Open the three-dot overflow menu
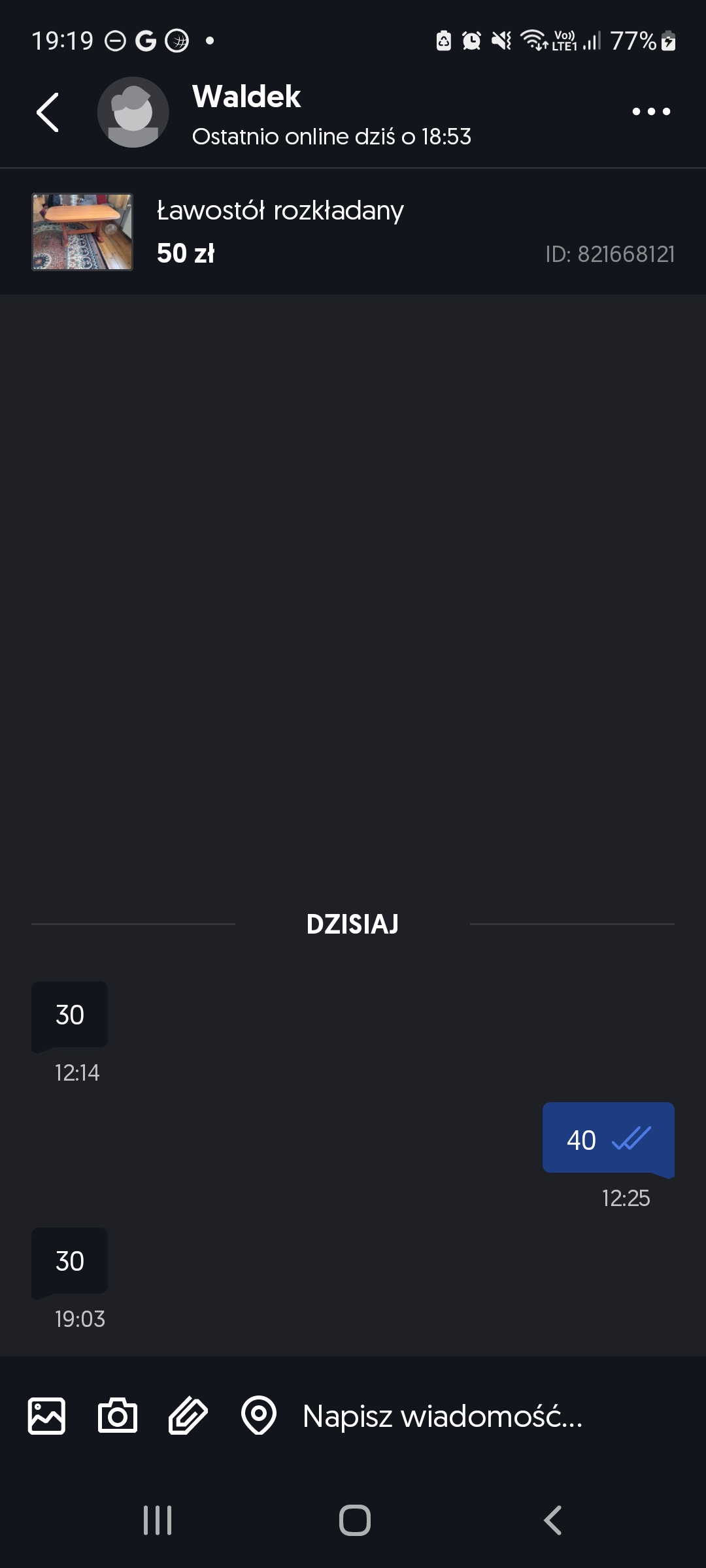The width and height of the screenshot is (706, 1568). click(651, 112)
